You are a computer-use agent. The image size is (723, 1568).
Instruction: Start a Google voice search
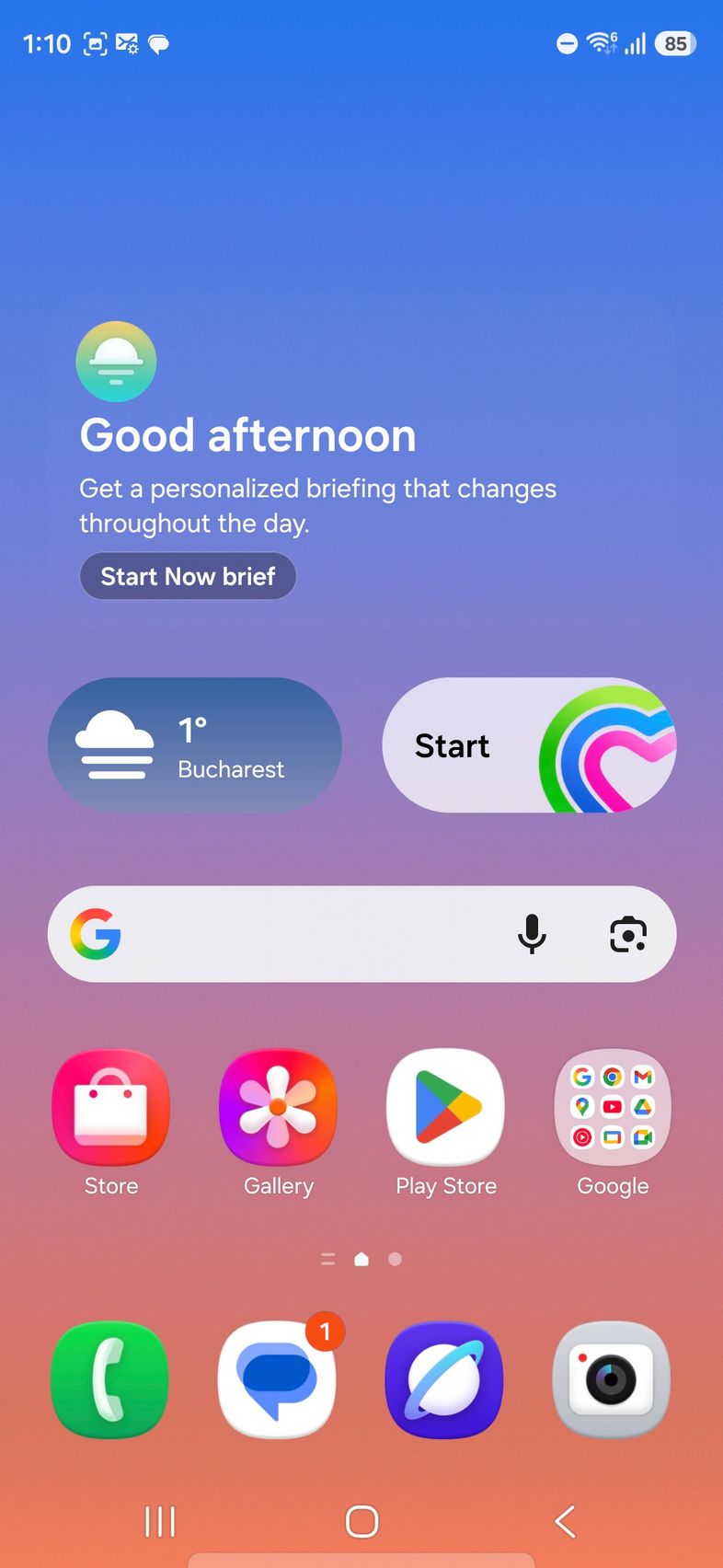tap(532, 934)
